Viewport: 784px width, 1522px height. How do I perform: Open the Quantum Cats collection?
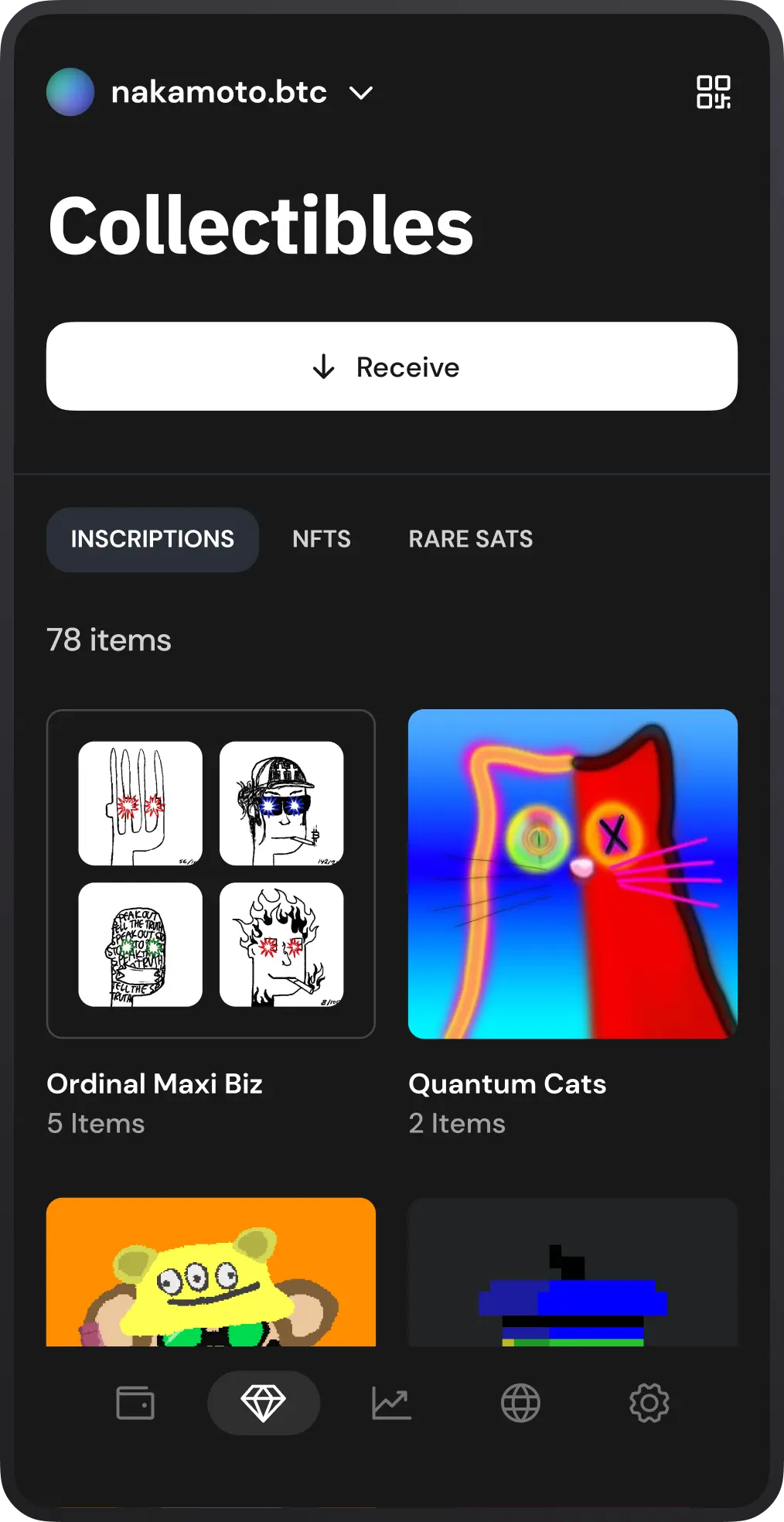(572, 874)
